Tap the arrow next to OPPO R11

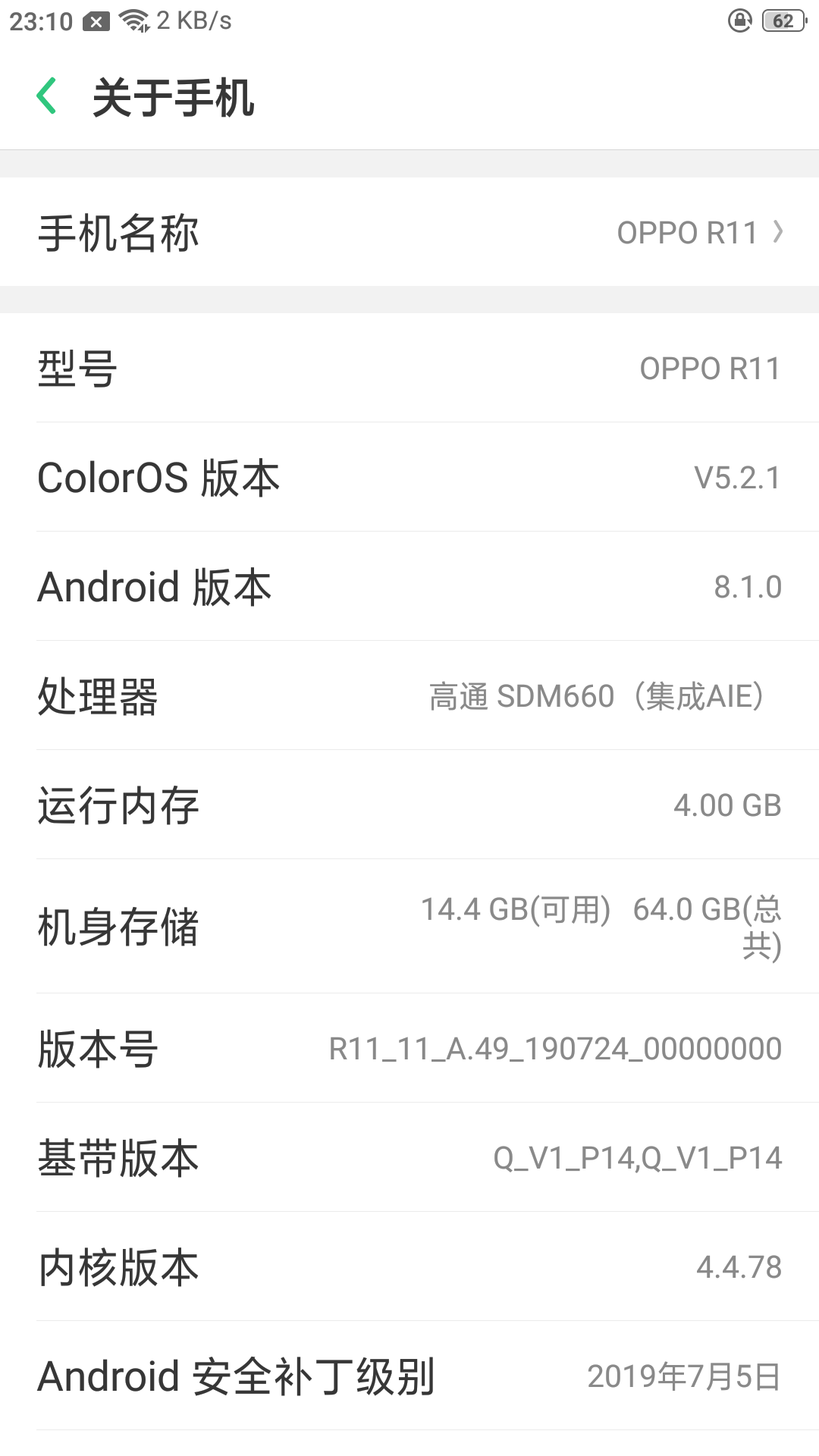[x=776, y=232]
